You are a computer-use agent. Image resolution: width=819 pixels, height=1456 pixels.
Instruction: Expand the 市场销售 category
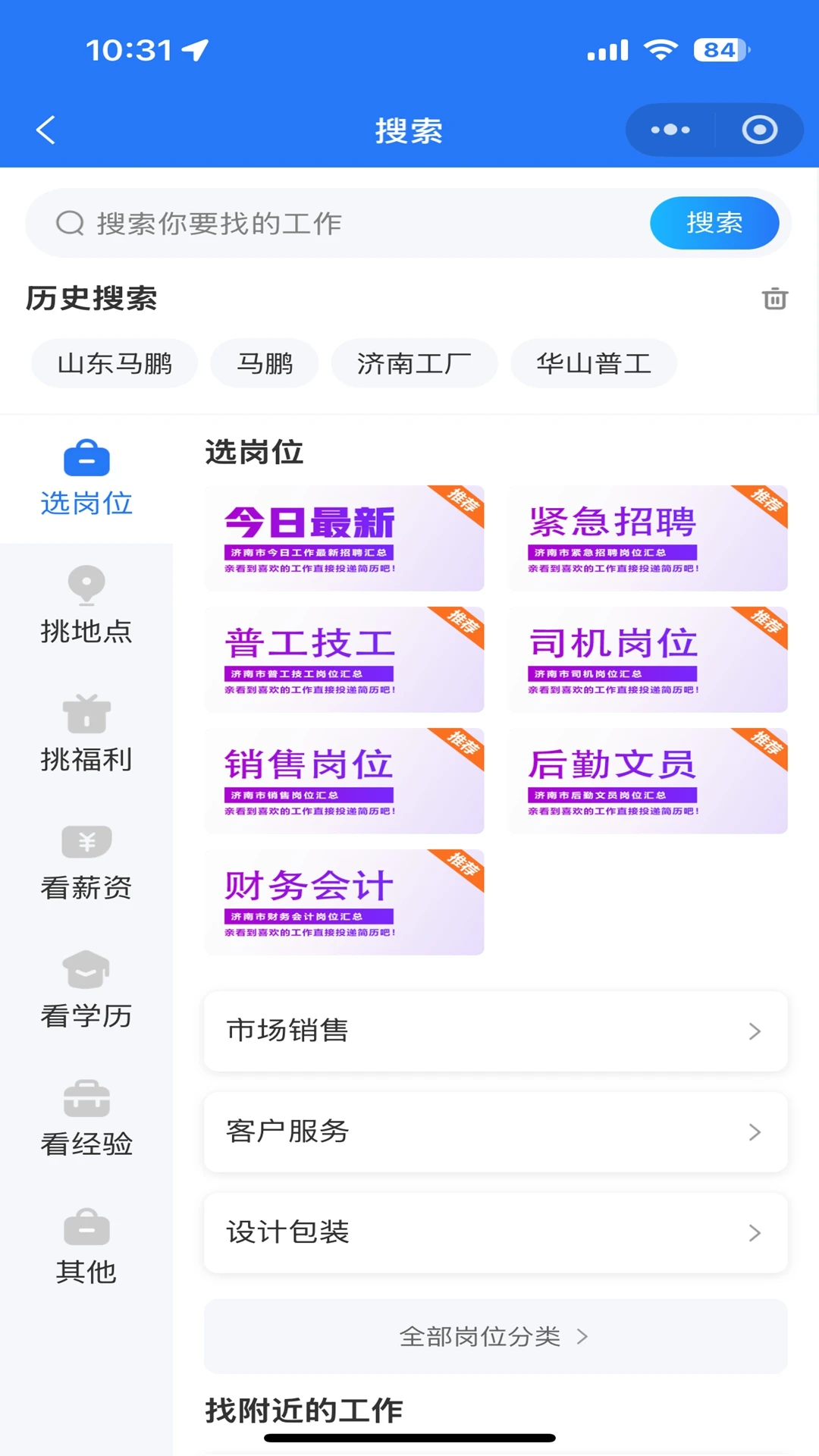pyautogui.click(x=494, y=1031)
